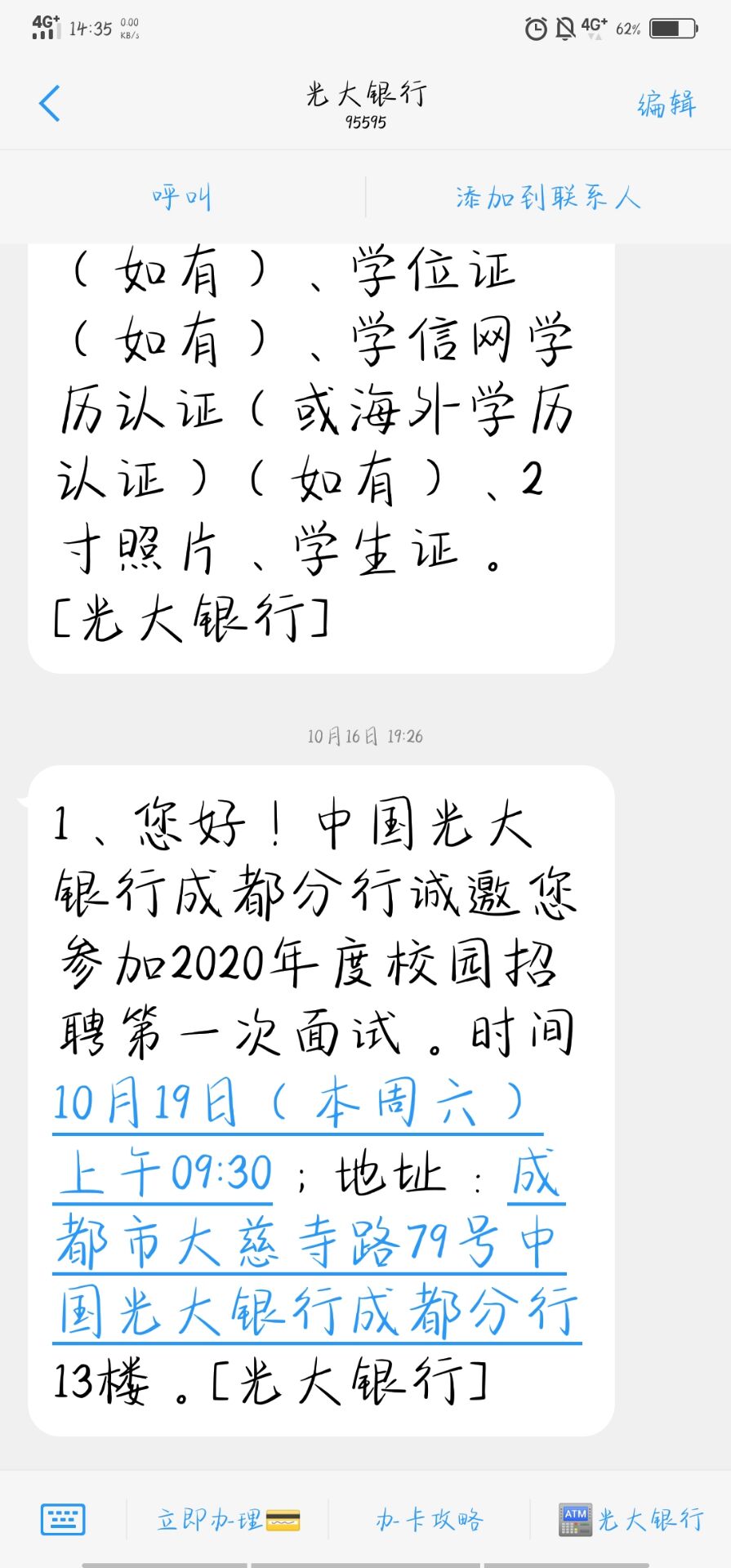Image resolution: width=731 pixels, height=1568 pixels.
Task: Tap 编辑 to edit the conversation
Action: coord(666,105)
